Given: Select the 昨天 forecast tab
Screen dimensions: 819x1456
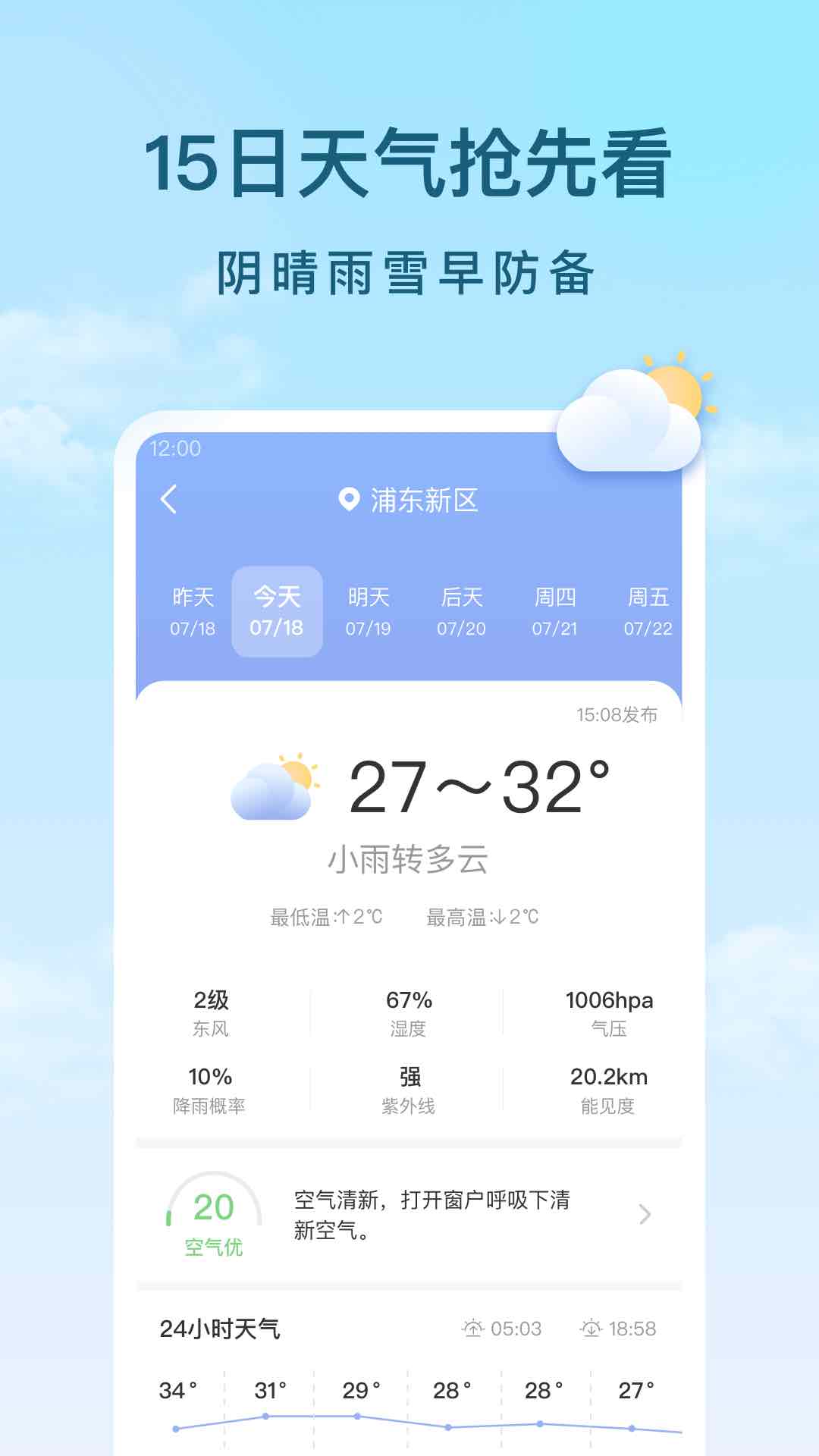Looking at the screenshot, I should point(192,610).
